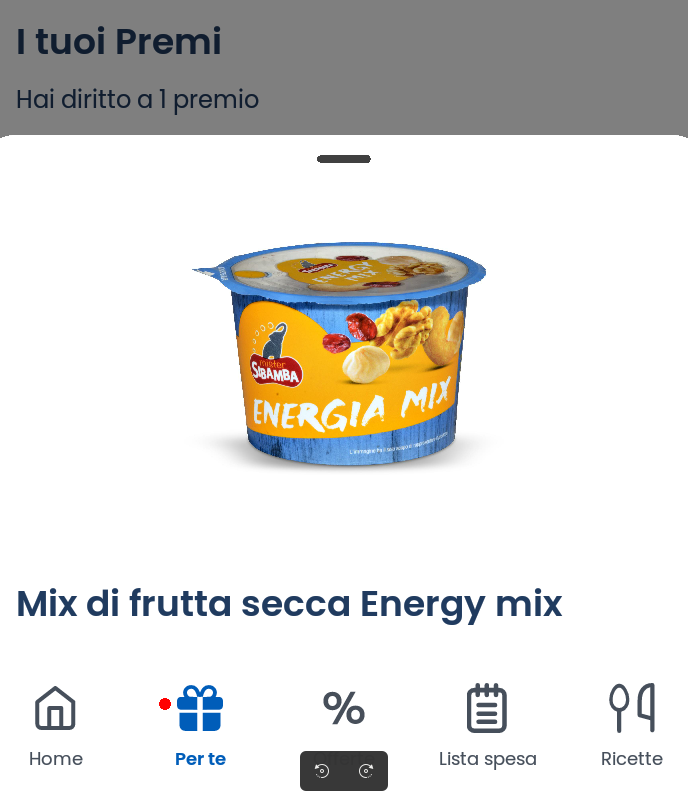Go to the Home tab
This screenshot has height=797, width=688.
[56, 725]
